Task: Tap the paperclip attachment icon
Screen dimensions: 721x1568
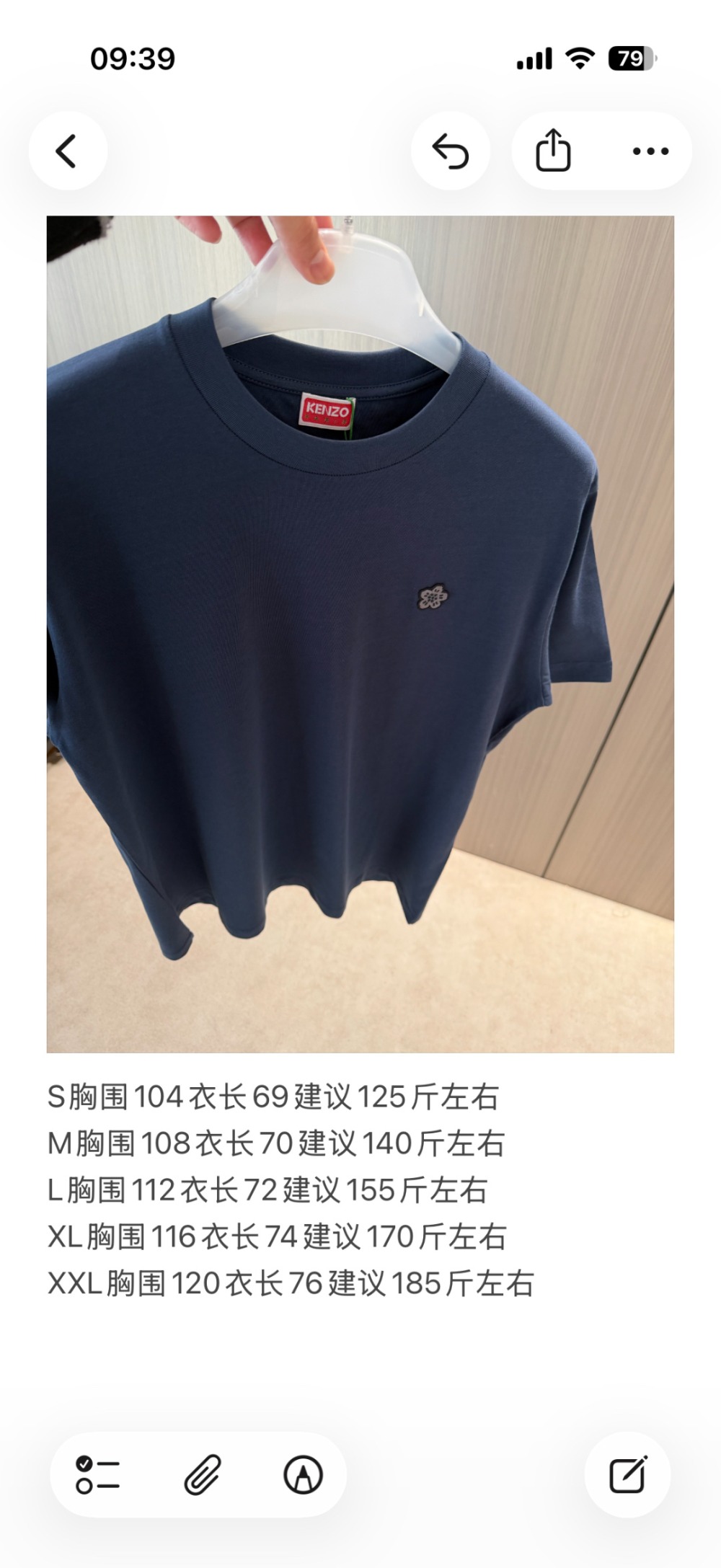Action: click(x=201, y=1475)
